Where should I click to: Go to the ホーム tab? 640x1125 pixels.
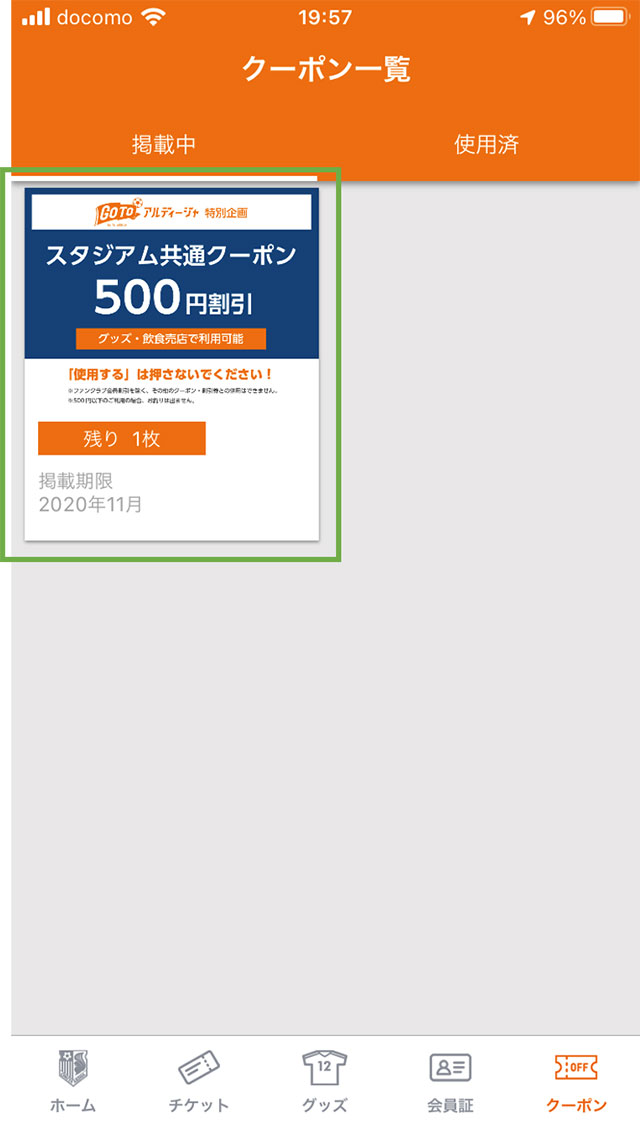coord(72,1081)
